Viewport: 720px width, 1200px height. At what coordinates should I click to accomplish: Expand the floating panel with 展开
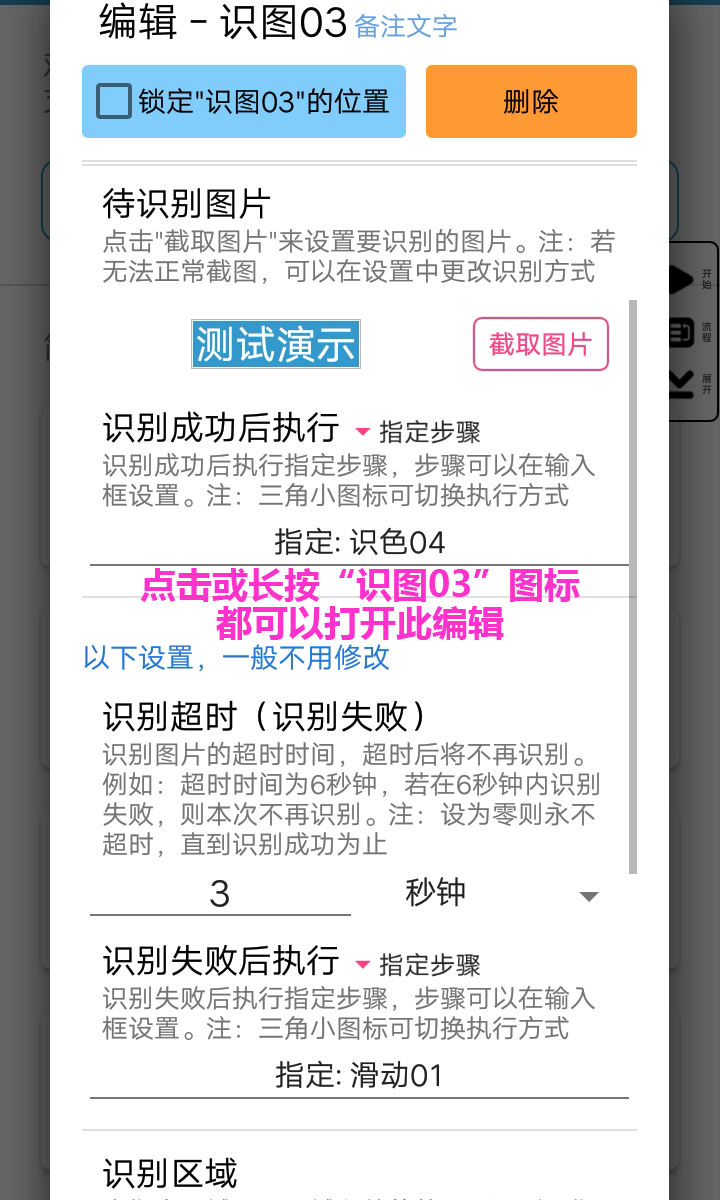683,383
